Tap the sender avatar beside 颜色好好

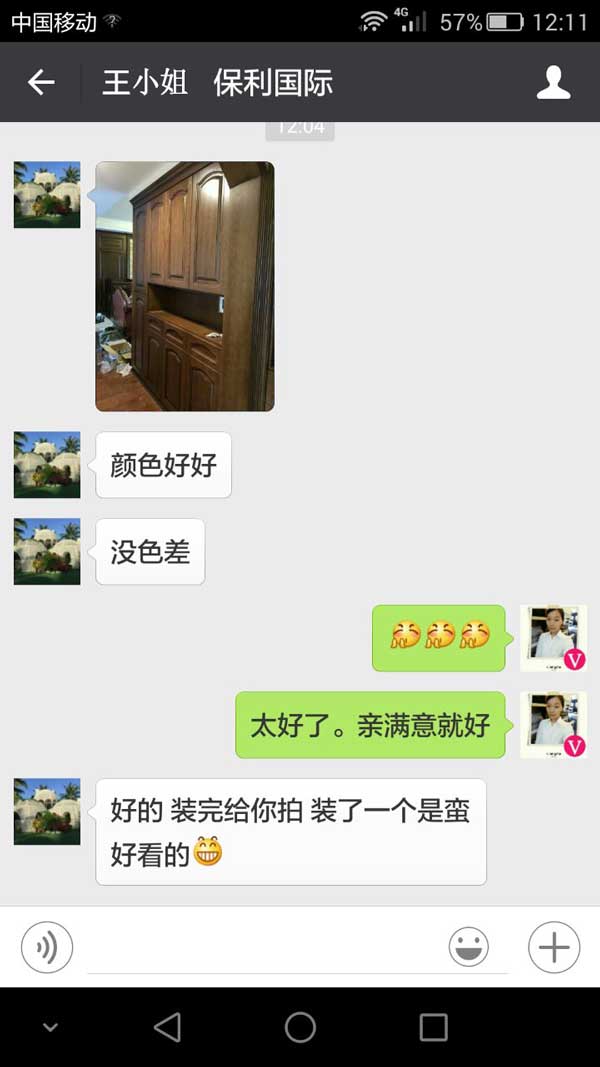47,465
